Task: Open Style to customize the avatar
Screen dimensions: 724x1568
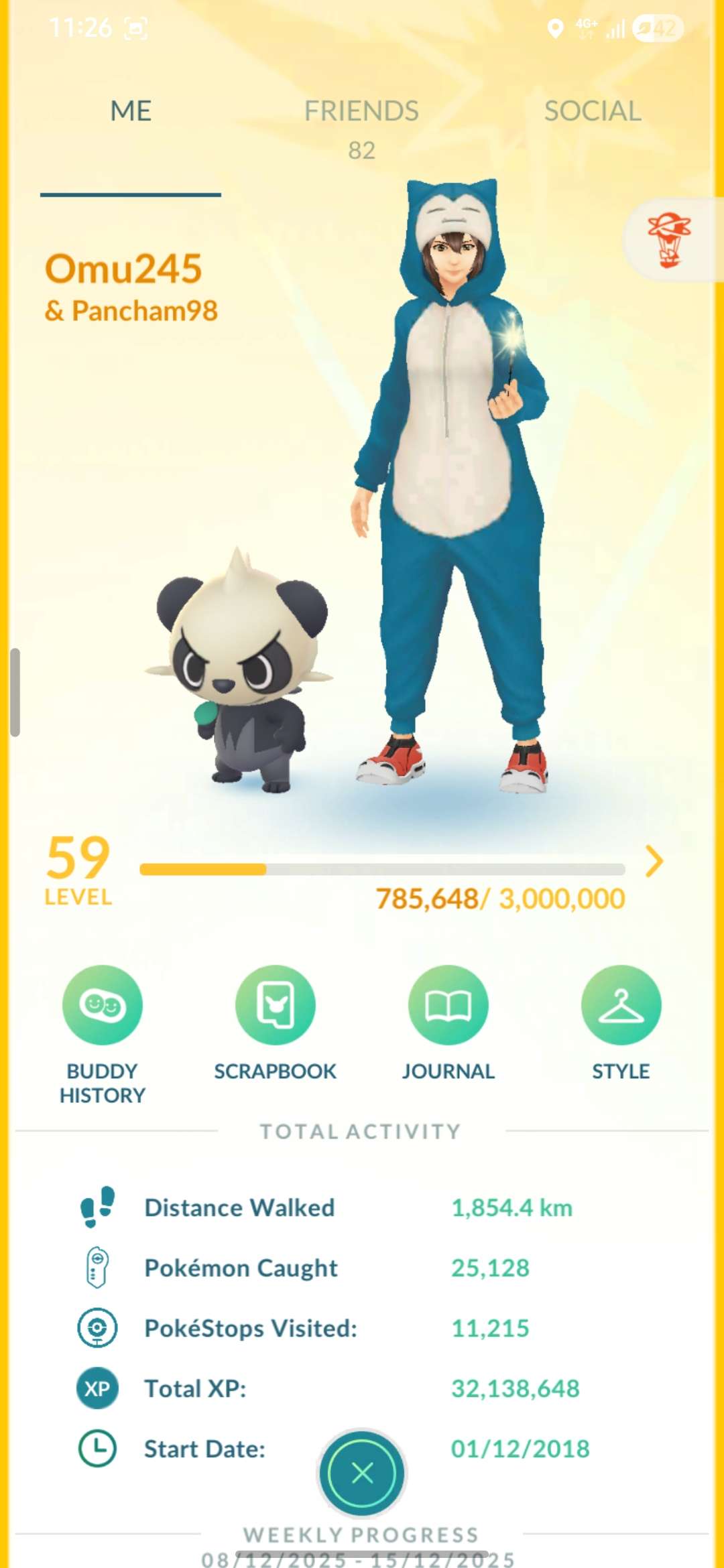Action: click(x=621, y=1005)
